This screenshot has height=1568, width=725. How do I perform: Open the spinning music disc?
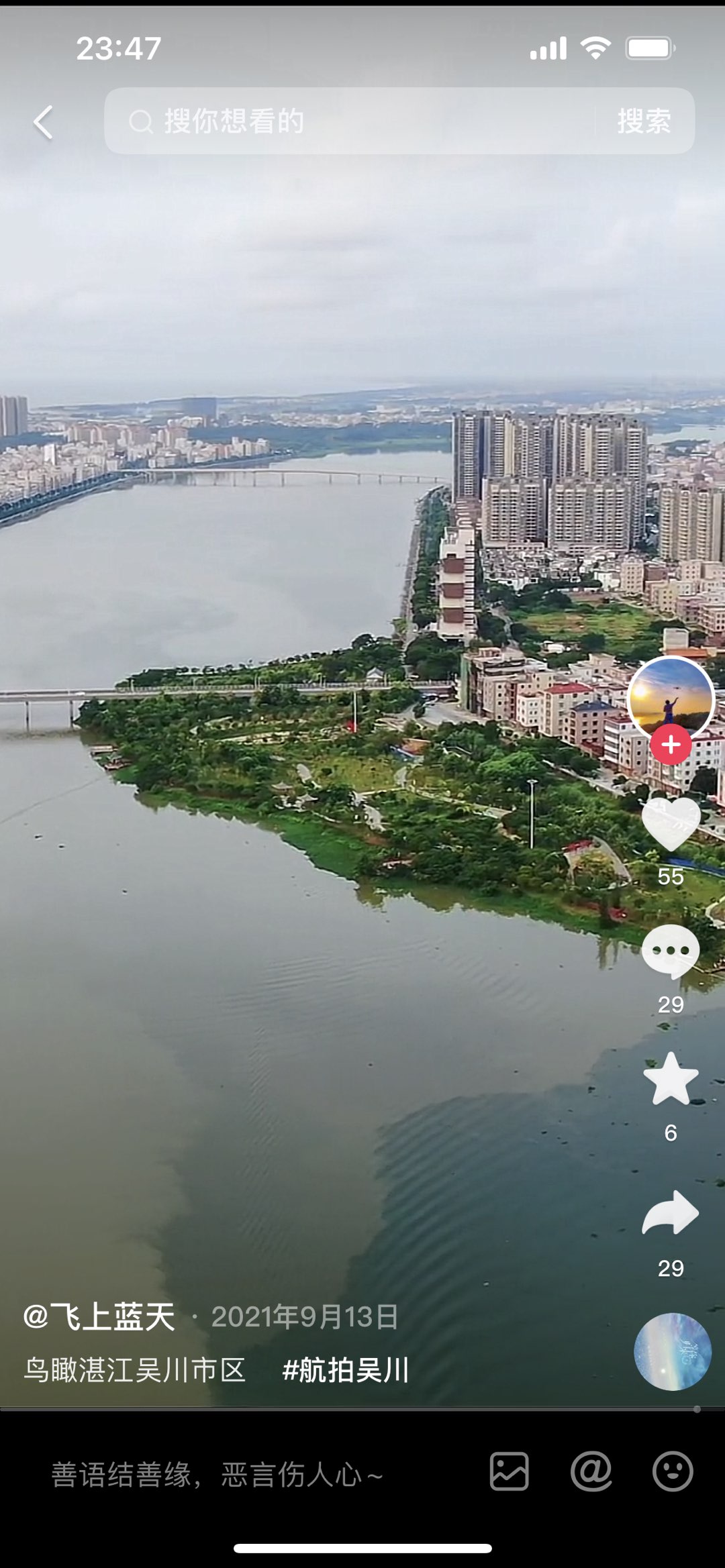[x=672, y=1351]
